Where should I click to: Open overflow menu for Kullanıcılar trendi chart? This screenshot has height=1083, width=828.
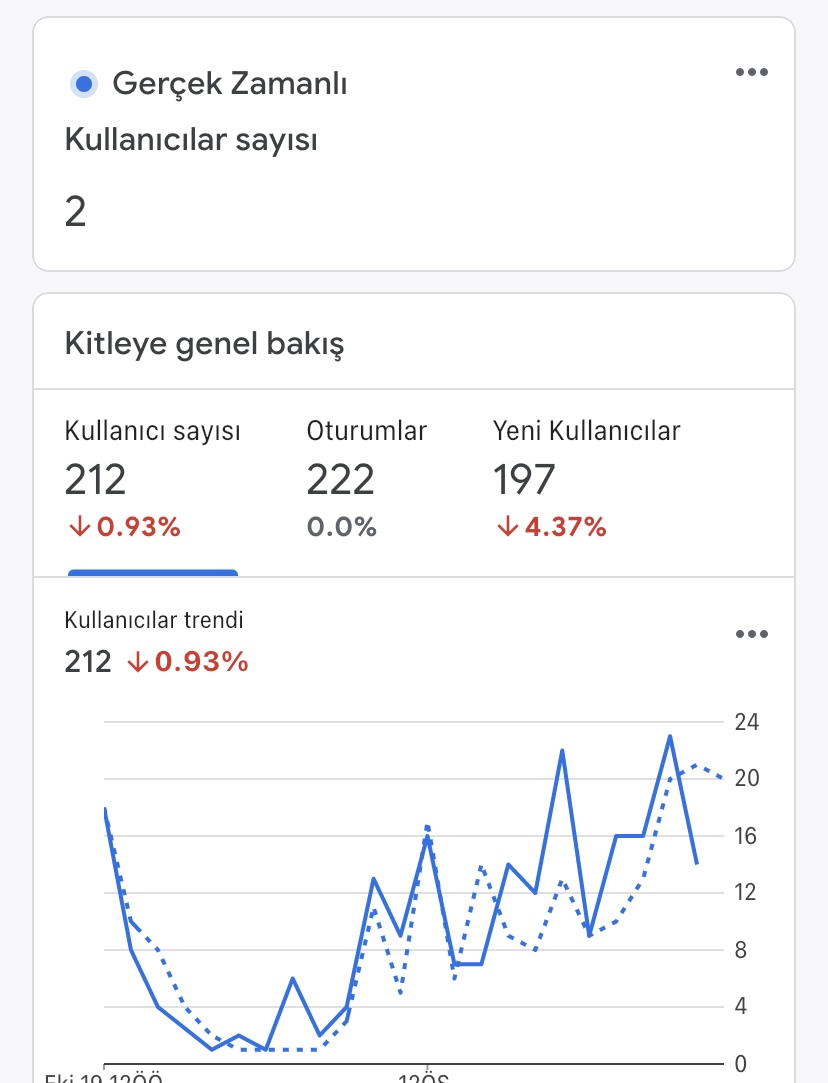[x=751, y=634]
